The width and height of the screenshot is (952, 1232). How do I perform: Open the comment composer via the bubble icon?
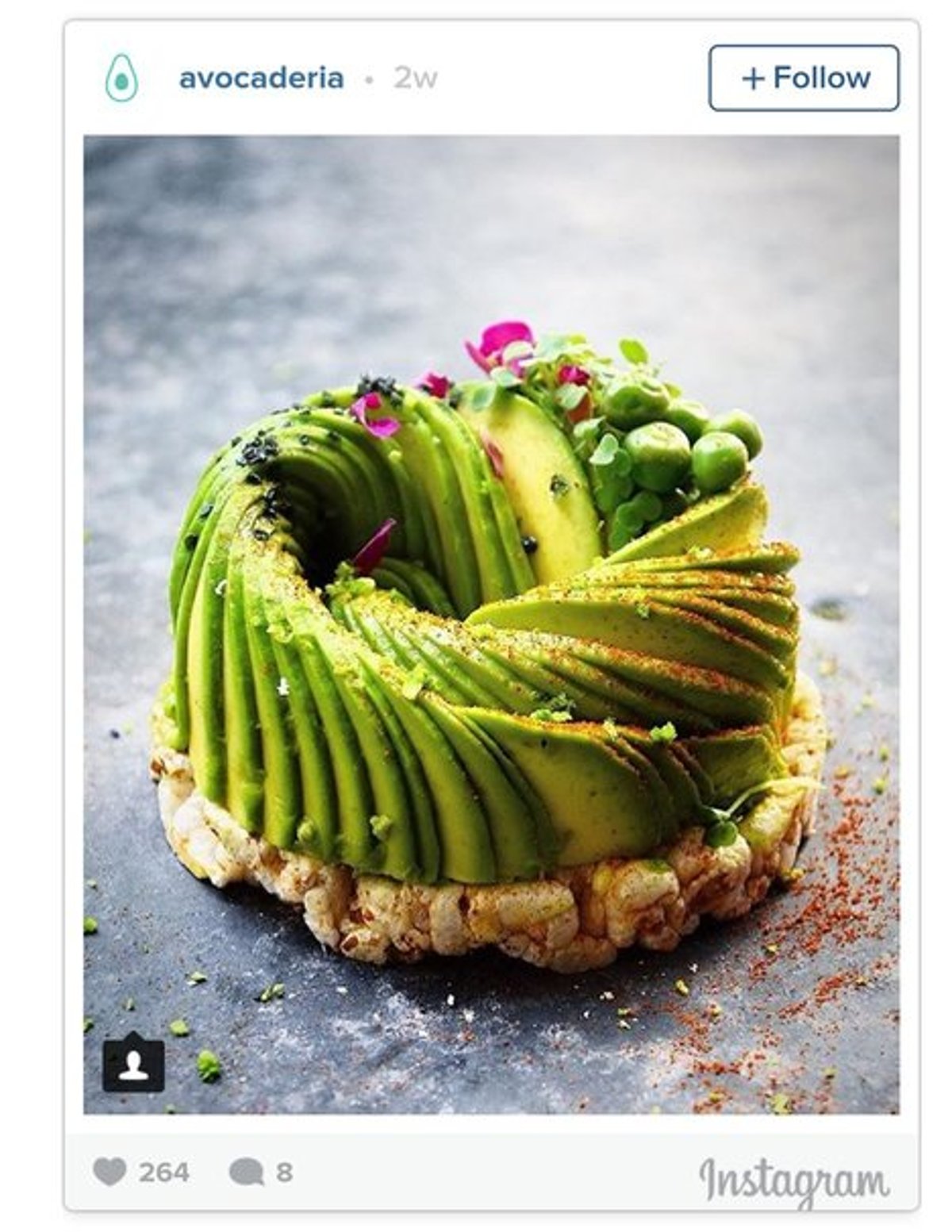(248, 1169)
